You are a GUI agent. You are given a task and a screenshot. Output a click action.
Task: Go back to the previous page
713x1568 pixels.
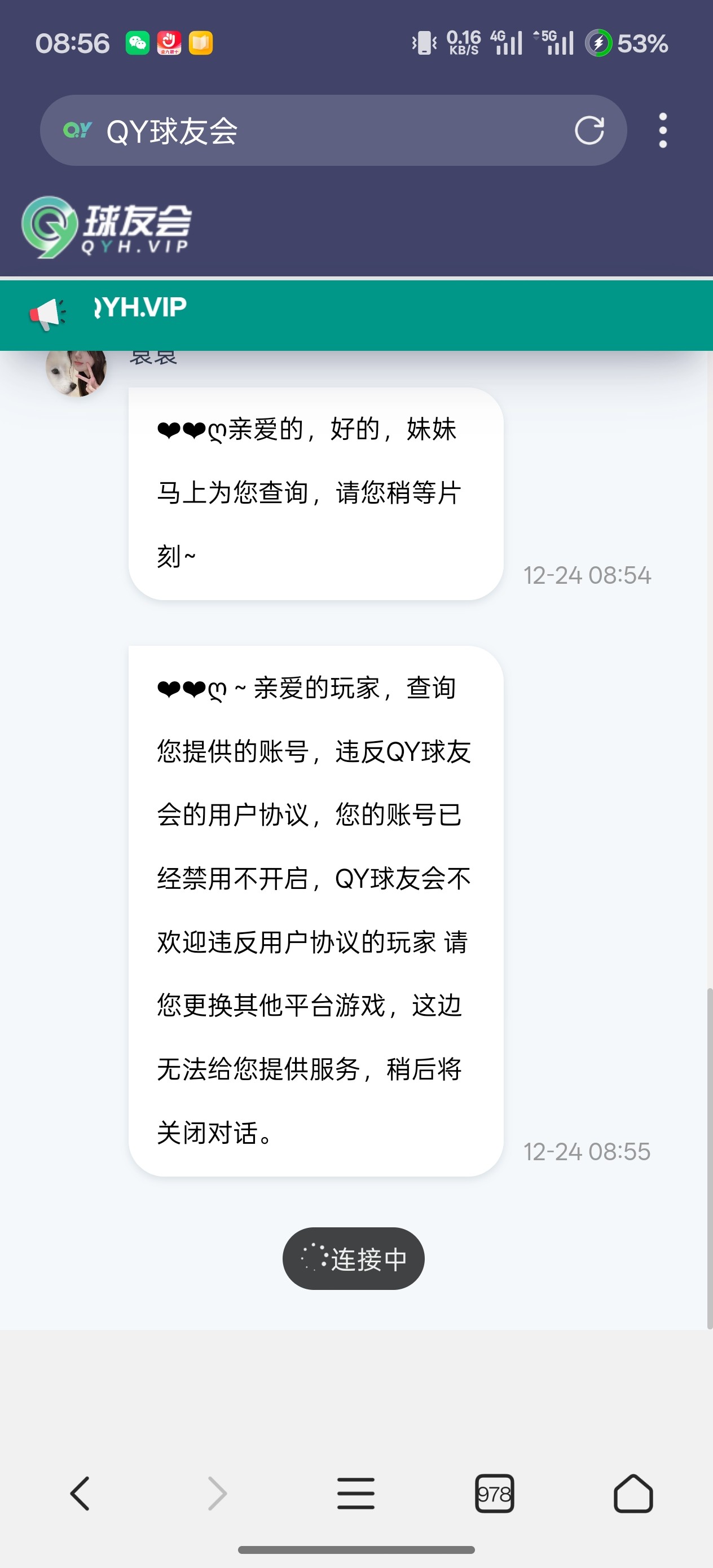(x=80, y=1493)
